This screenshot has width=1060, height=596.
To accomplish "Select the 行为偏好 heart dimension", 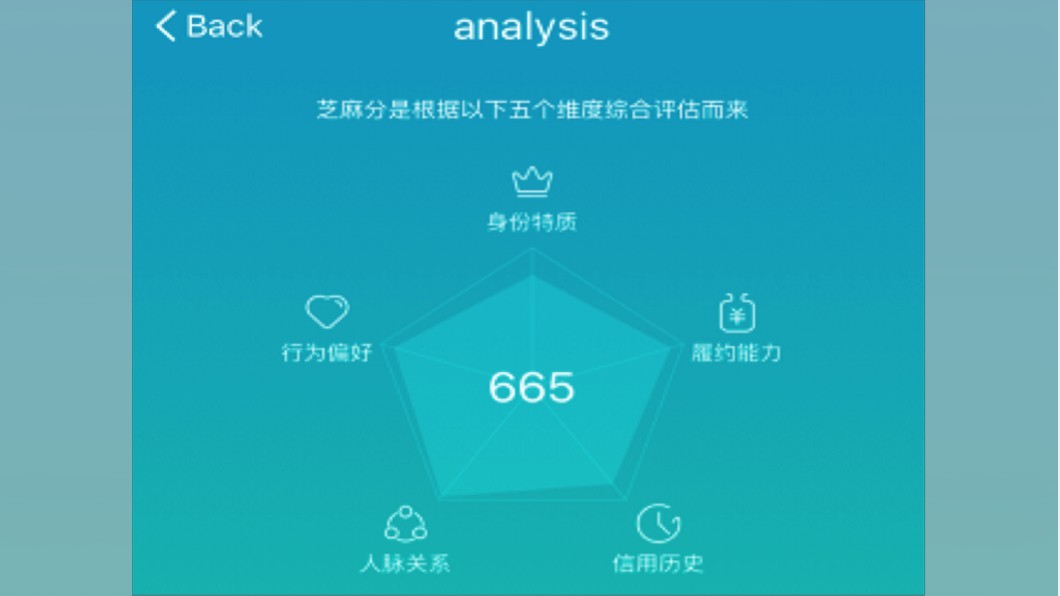I will click(326, 312).
